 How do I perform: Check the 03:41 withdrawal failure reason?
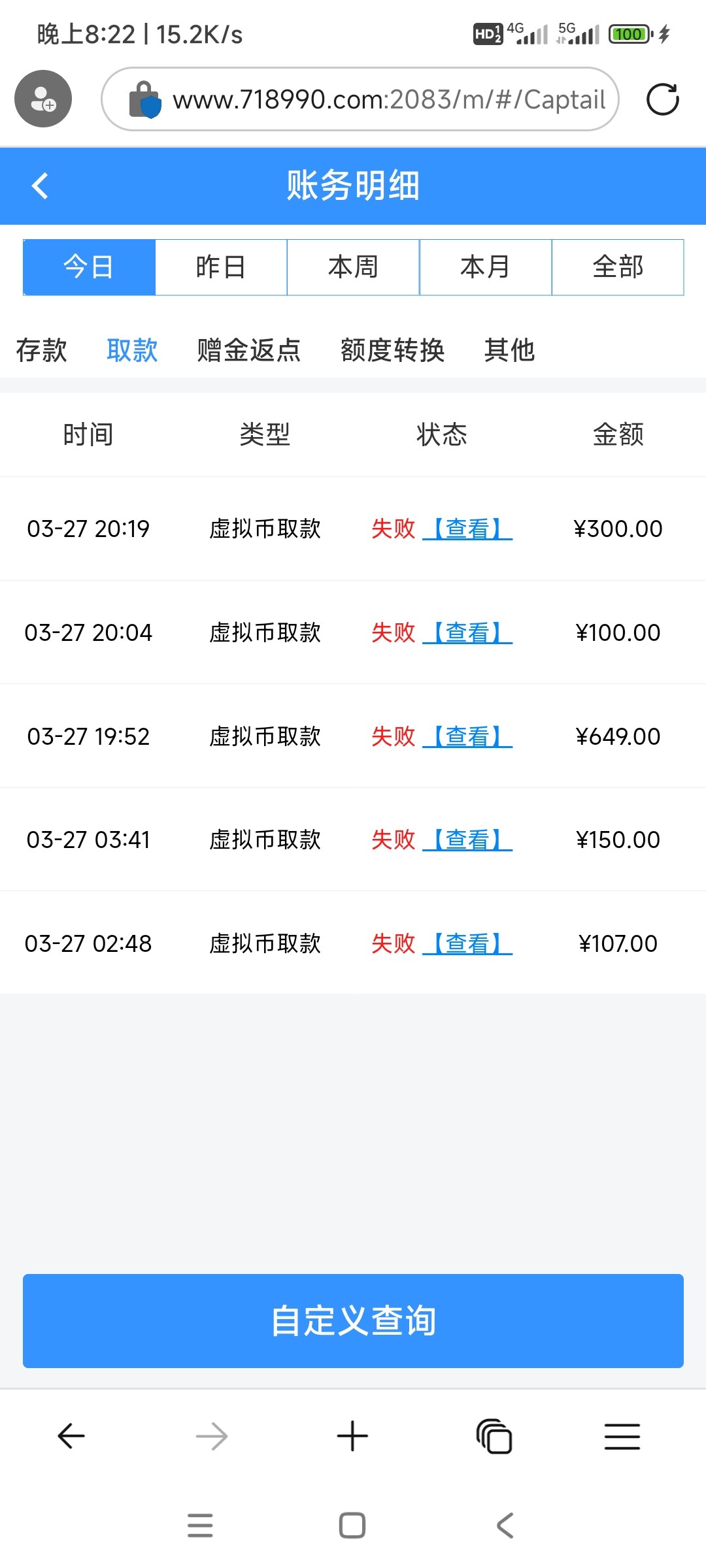click(x=467, y=840)
